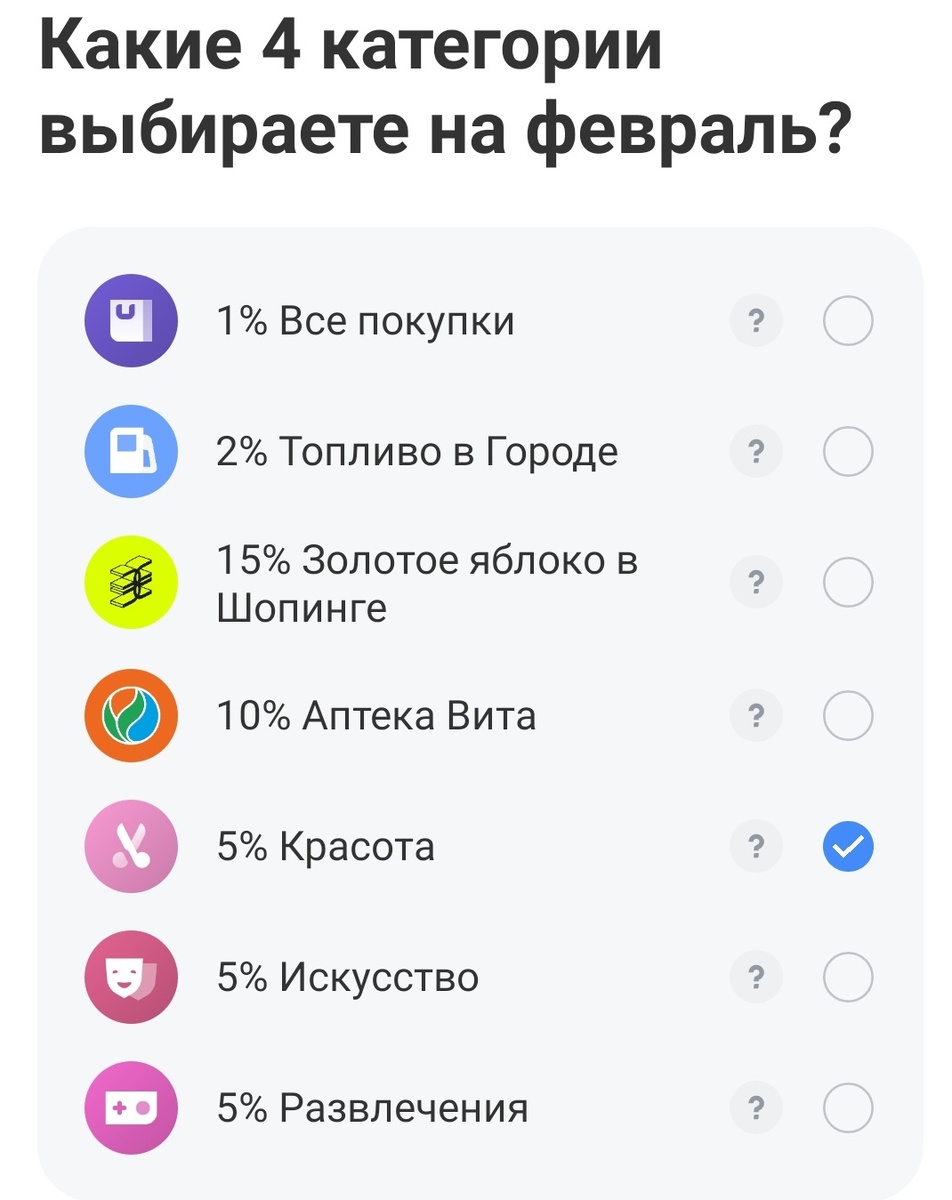Select the Аптека Вита checkbox
Image resolution: width=952 pixels, height=1200 pixels.
pos(848,716)
